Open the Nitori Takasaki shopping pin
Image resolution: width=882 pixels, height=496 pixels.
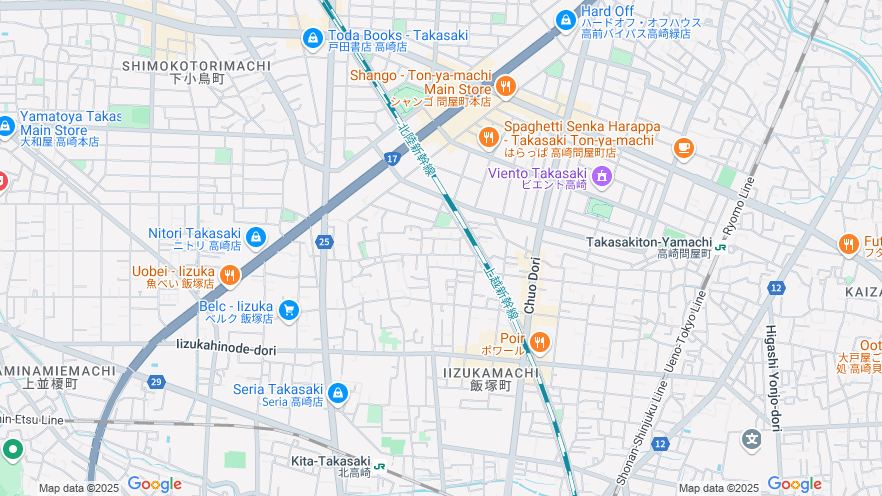[256, 237]
